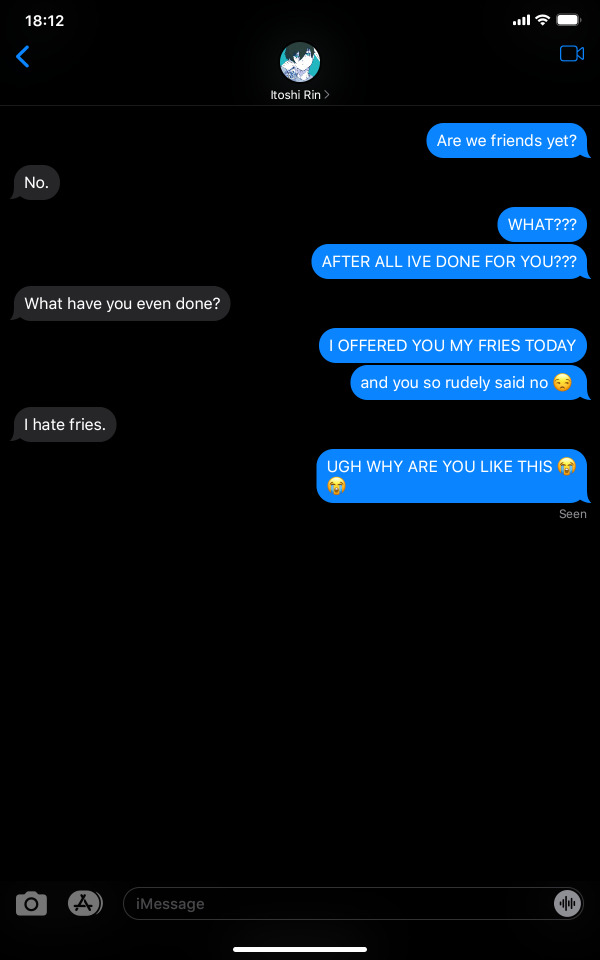Start a FaceTime video call
600x960 pixels.
(x=571, y=54)
